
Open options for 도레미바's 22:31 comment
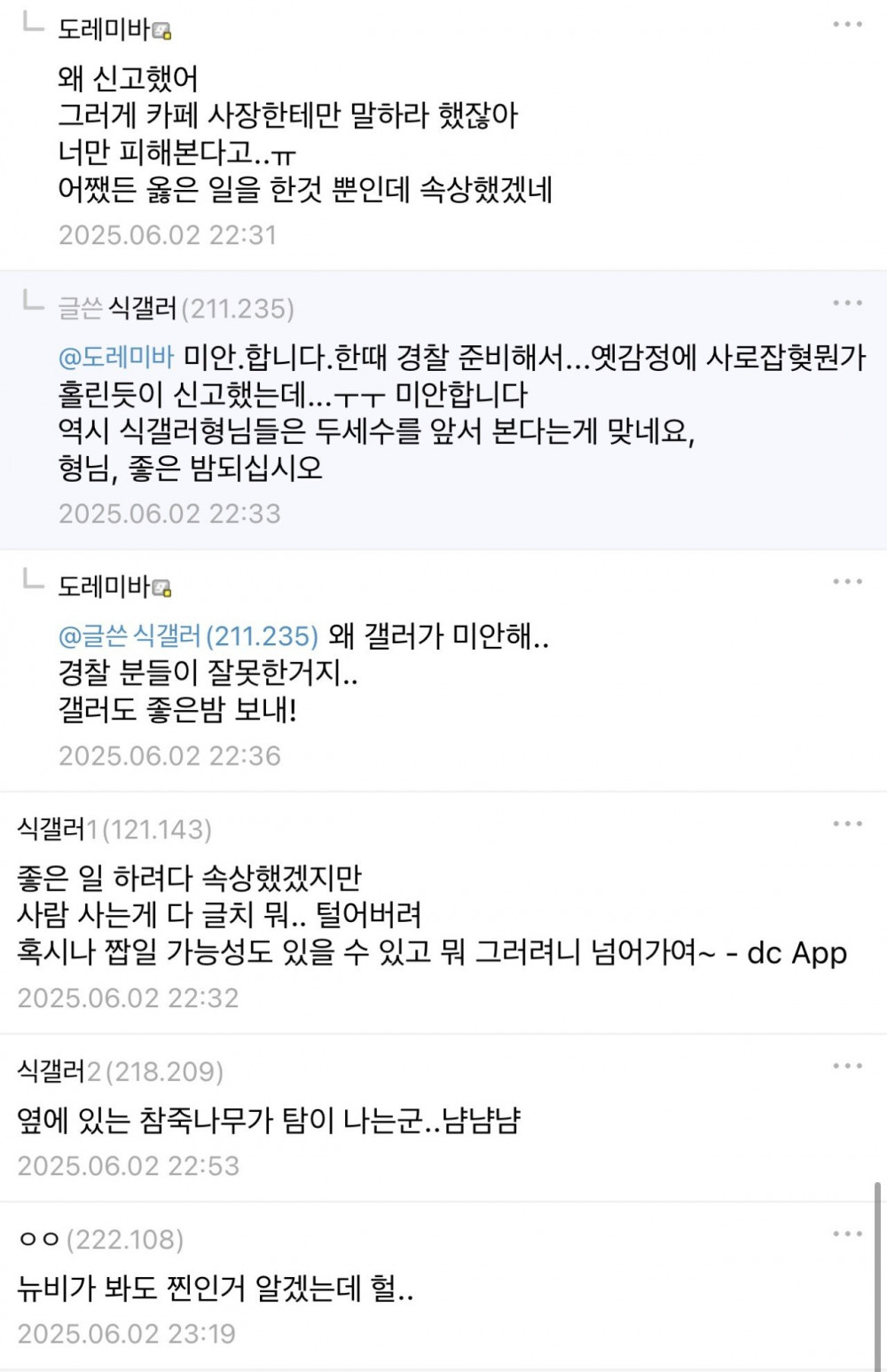tap(847, 24)
